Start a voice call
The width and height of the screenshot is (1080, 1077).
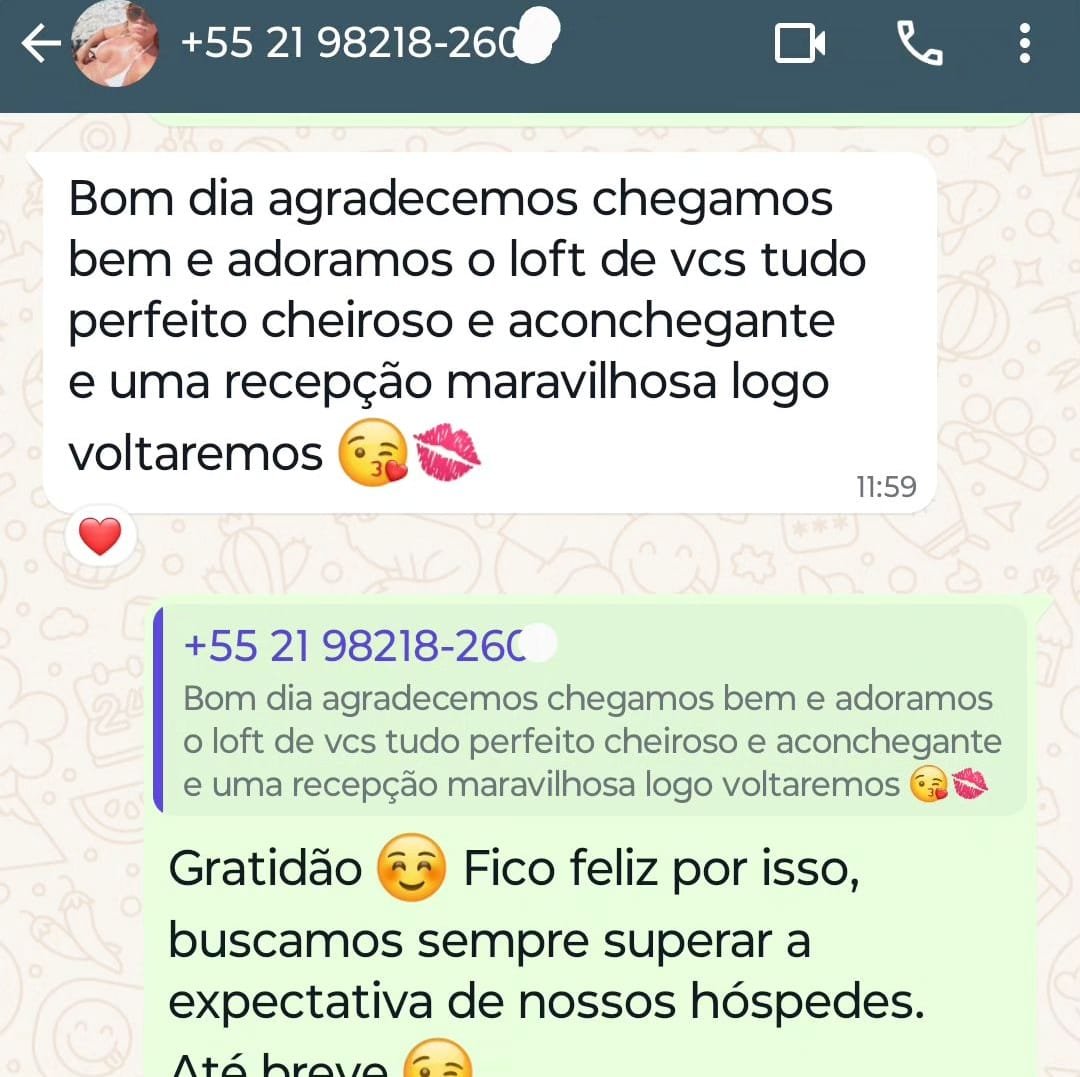tap(919, 44)
